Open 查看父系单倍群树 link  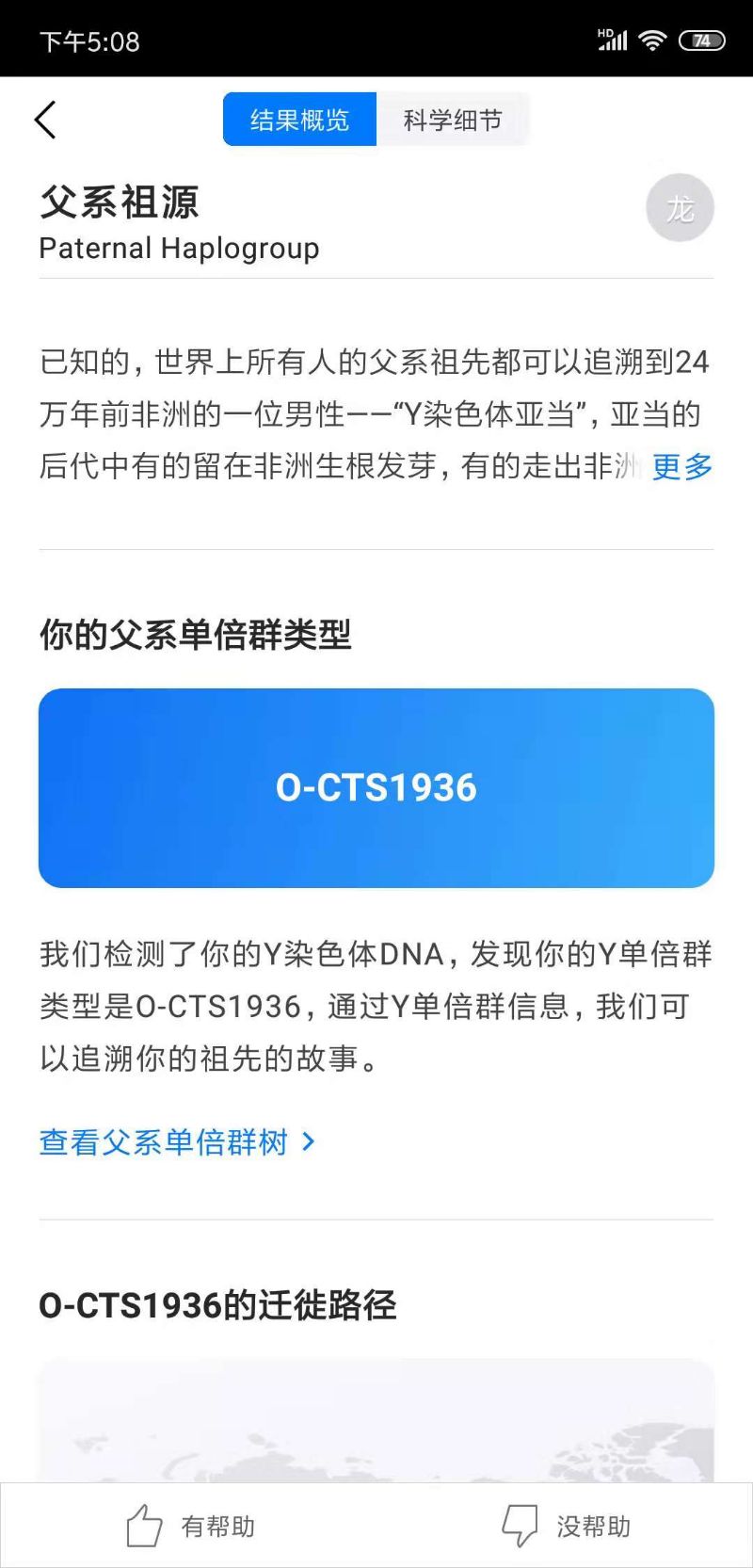177,1141
